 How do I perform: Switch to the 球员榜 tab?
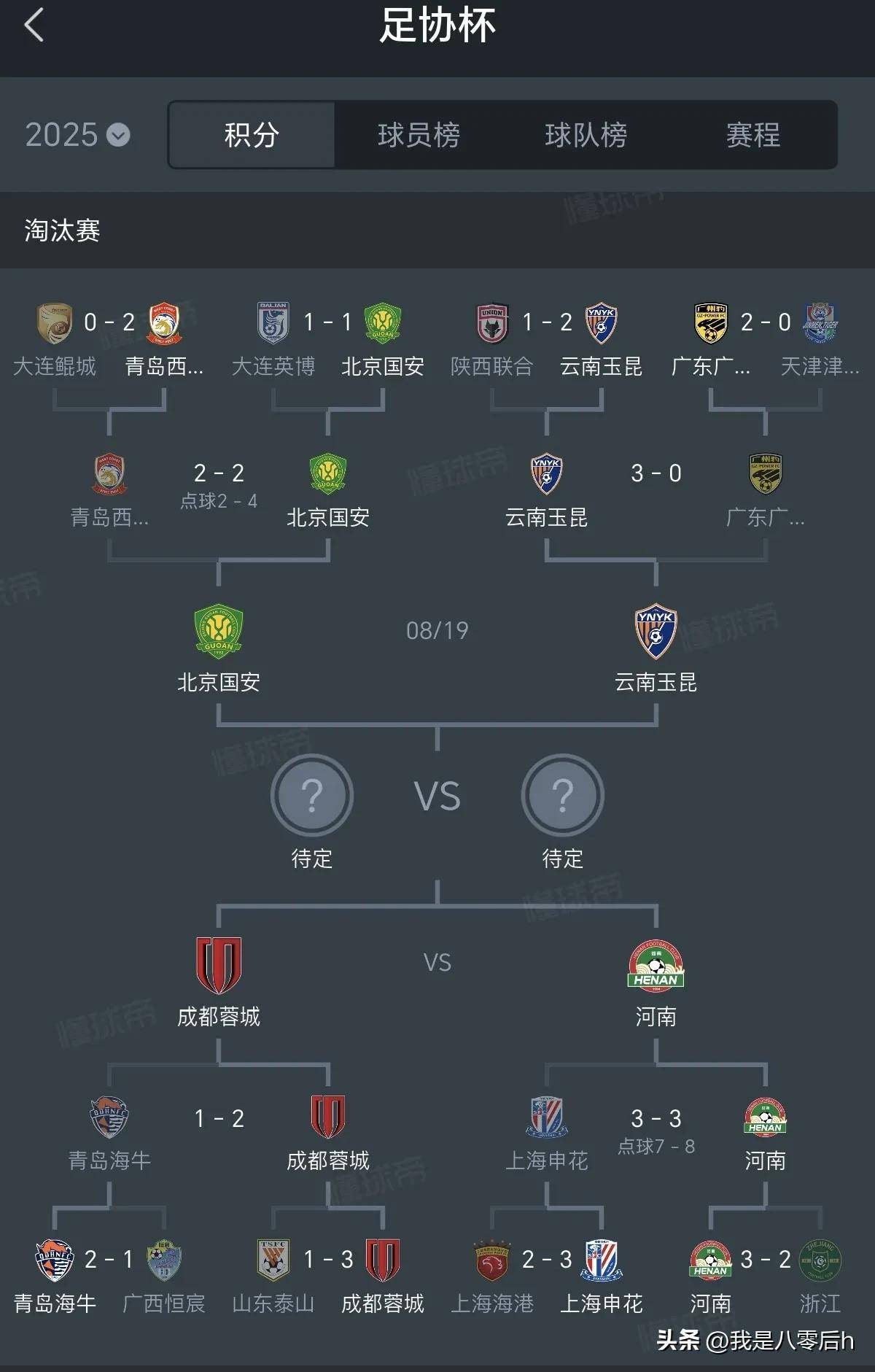point(419,135)
